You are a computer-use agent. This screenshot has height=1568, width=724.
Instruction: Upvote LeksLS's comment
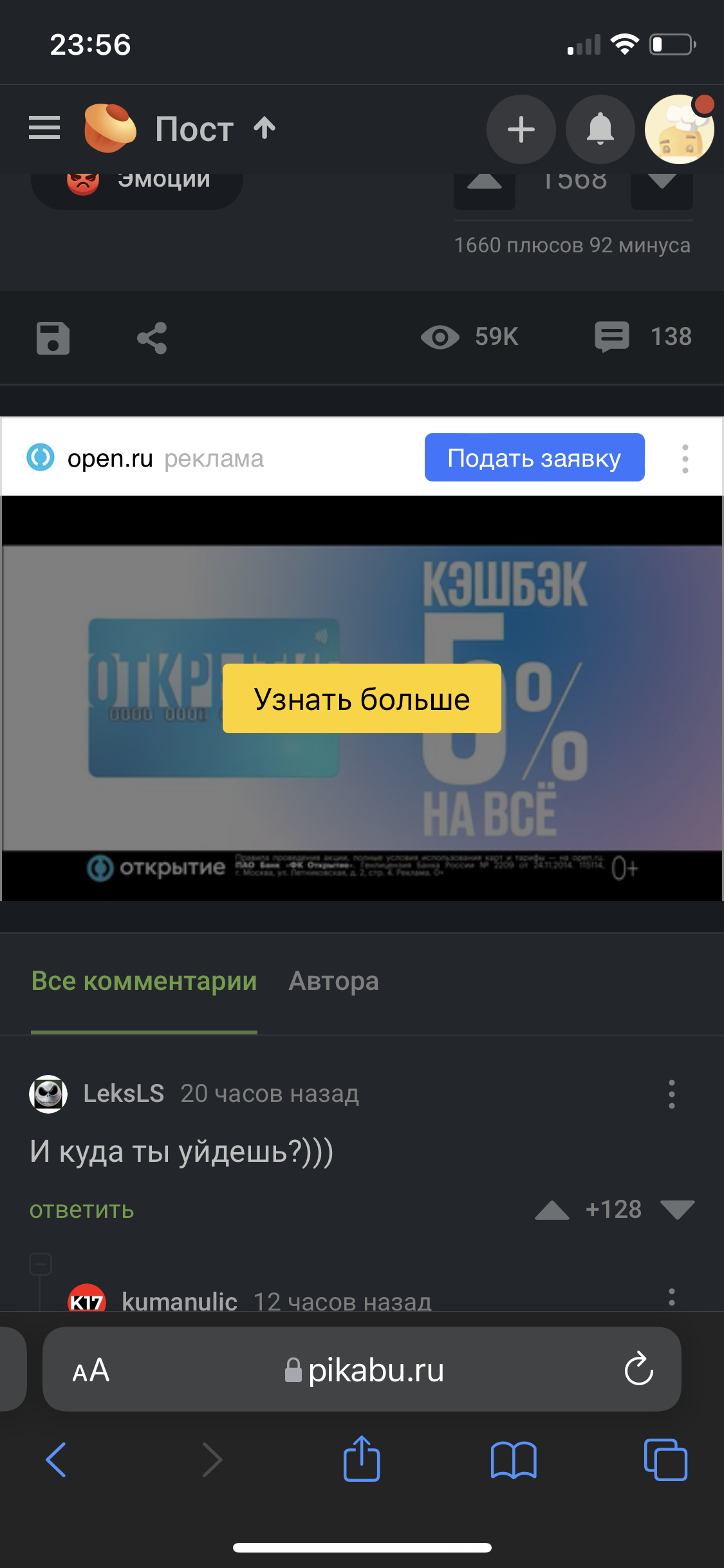552,1210
